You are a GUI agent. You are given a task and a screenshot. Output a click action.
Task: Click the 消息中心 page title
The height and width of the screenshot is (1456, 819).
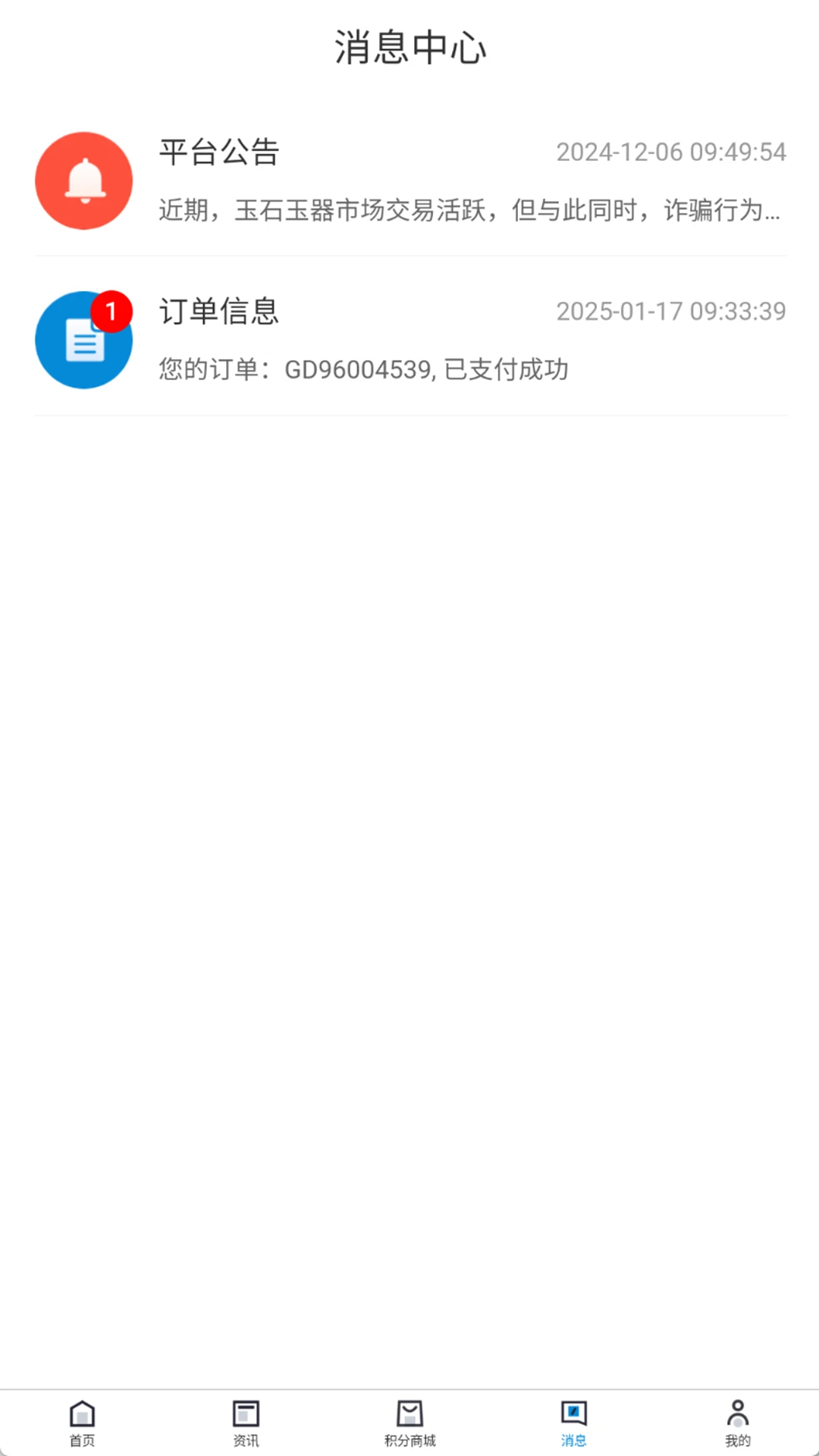409,49
